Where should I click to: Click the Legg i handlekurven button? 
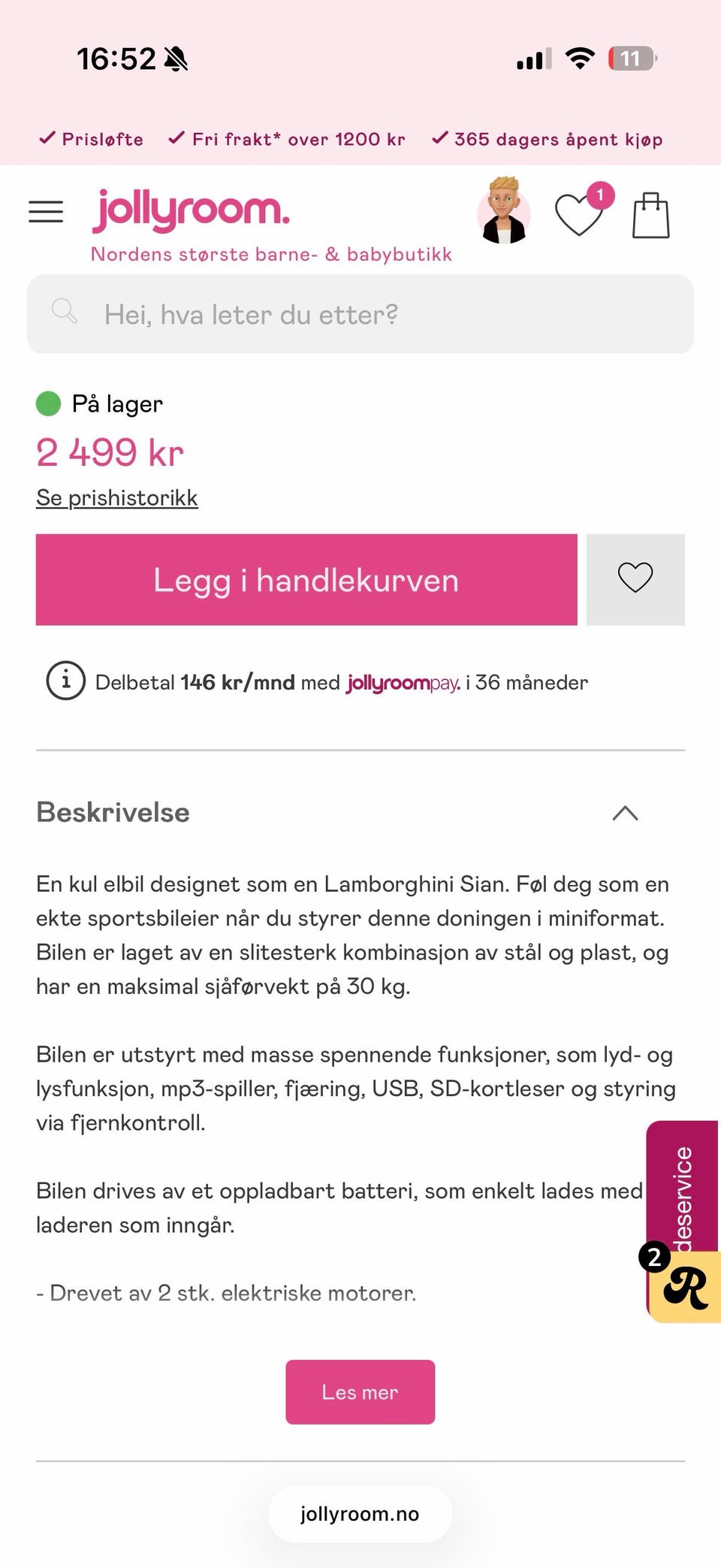305,579
